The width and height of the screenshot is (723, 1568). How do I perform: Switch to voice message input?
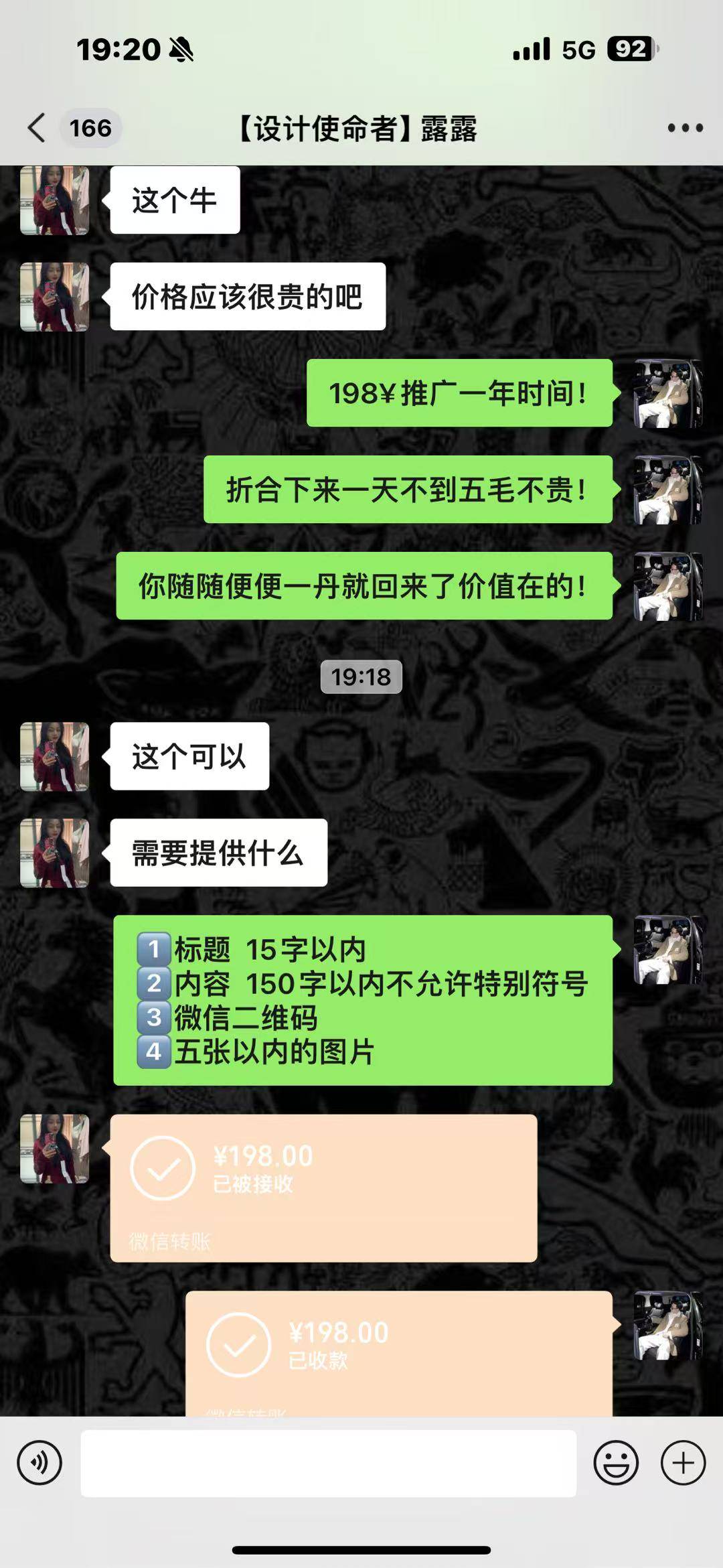40,1464
